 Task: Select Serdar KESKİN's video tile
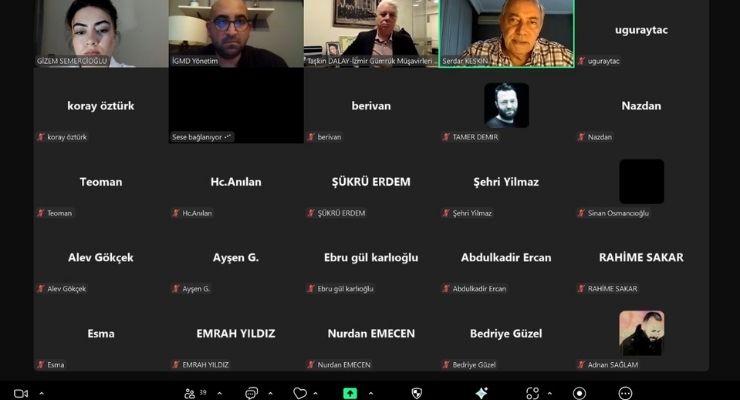(x=507, y=33)
